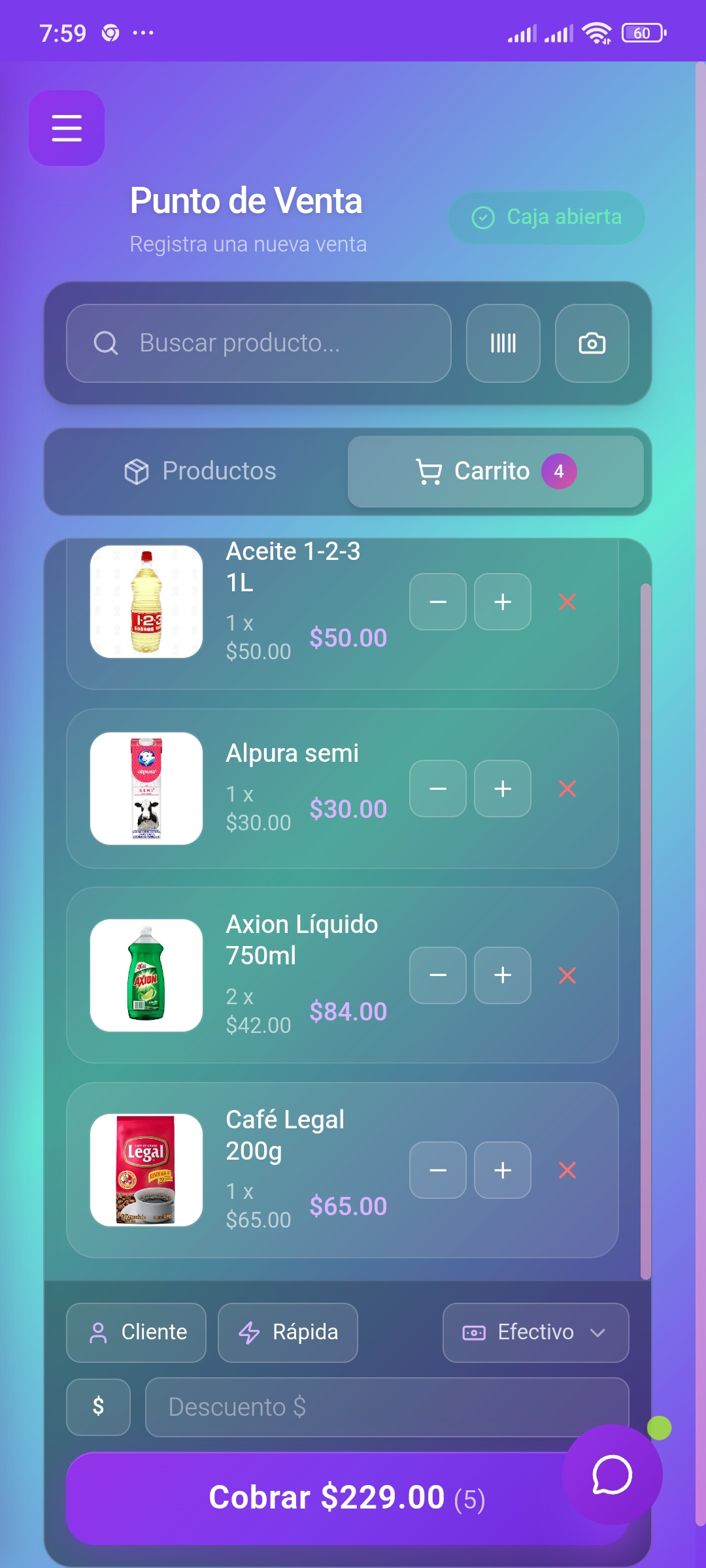This screenshot has height=1568, width=706.
Task: Click the dollar sign discount icon
Action: (98, 1407)
